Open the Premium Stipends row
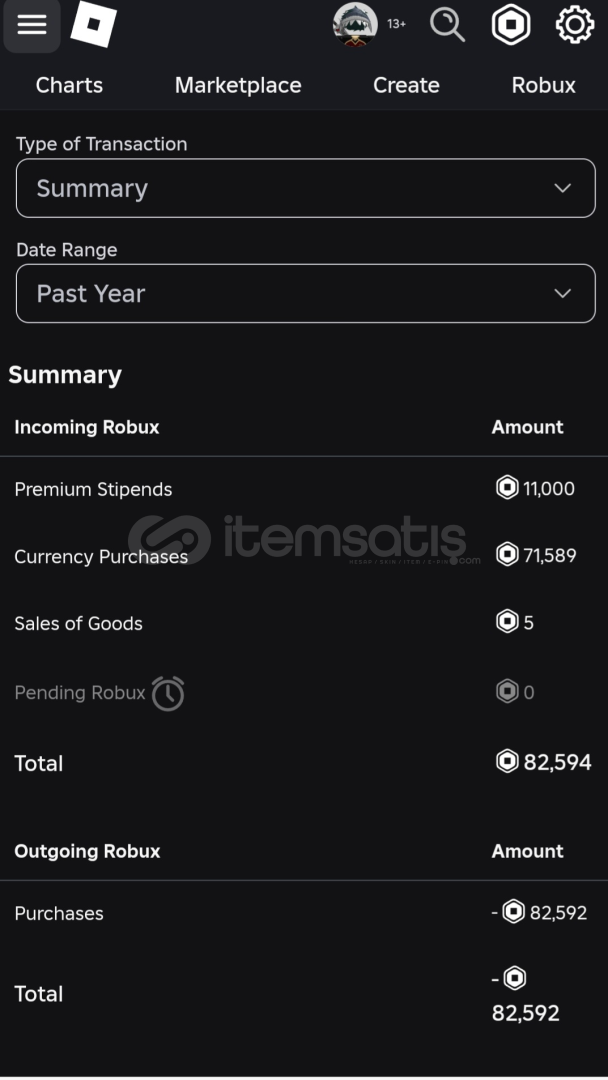 click(304, 489)
